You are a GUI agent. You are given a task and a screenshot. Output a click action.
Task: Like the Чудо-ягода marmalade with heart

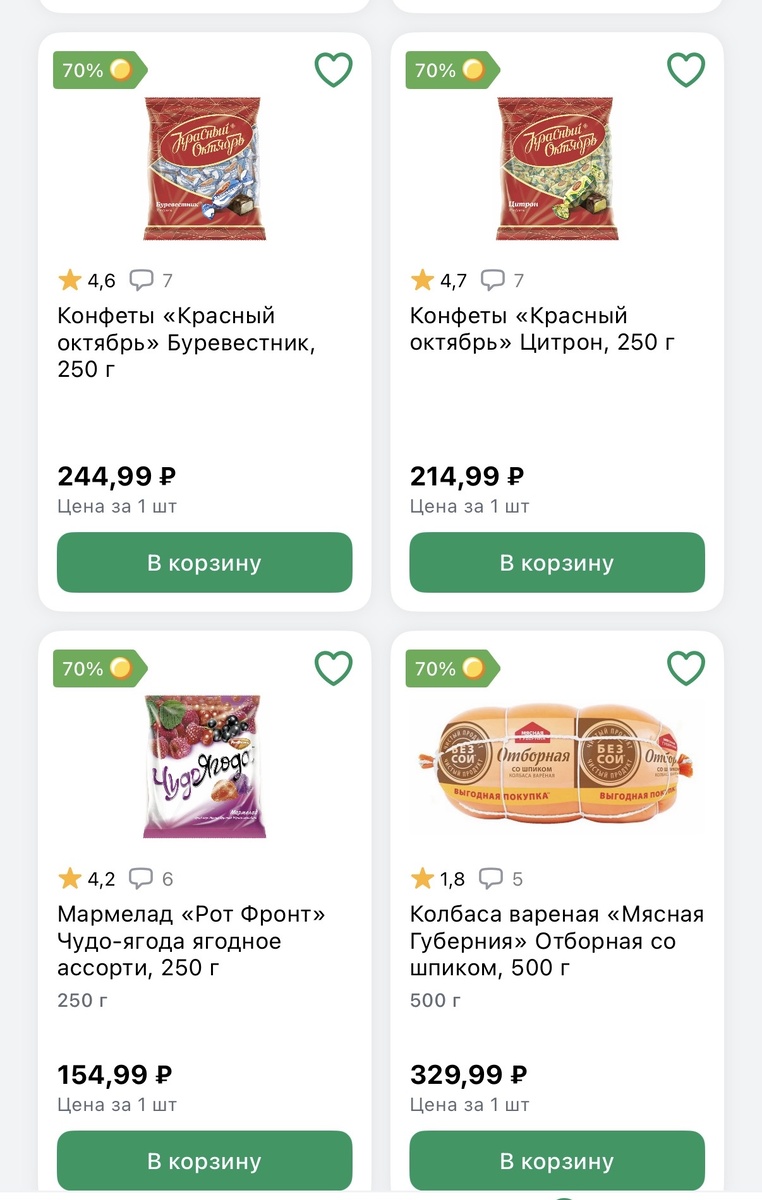tap(333, 668)
